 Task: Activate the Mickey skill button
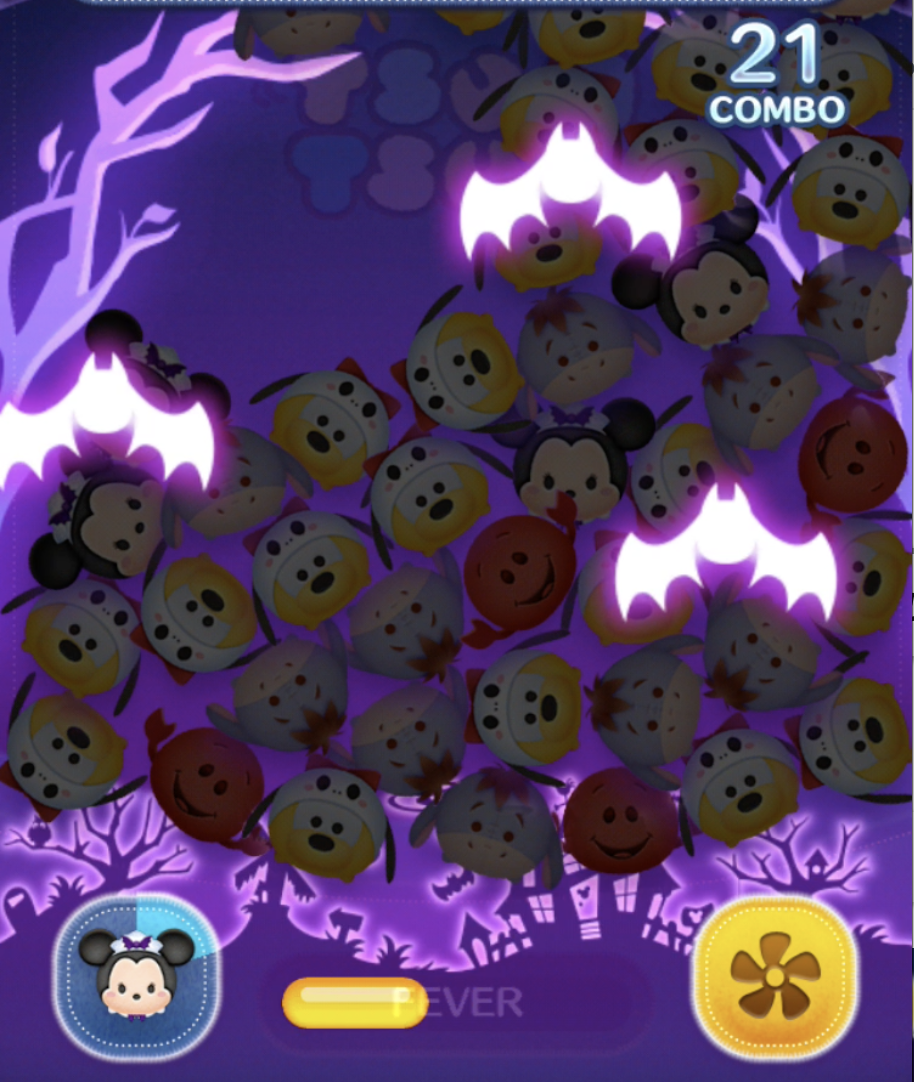(x=136, y=977)
